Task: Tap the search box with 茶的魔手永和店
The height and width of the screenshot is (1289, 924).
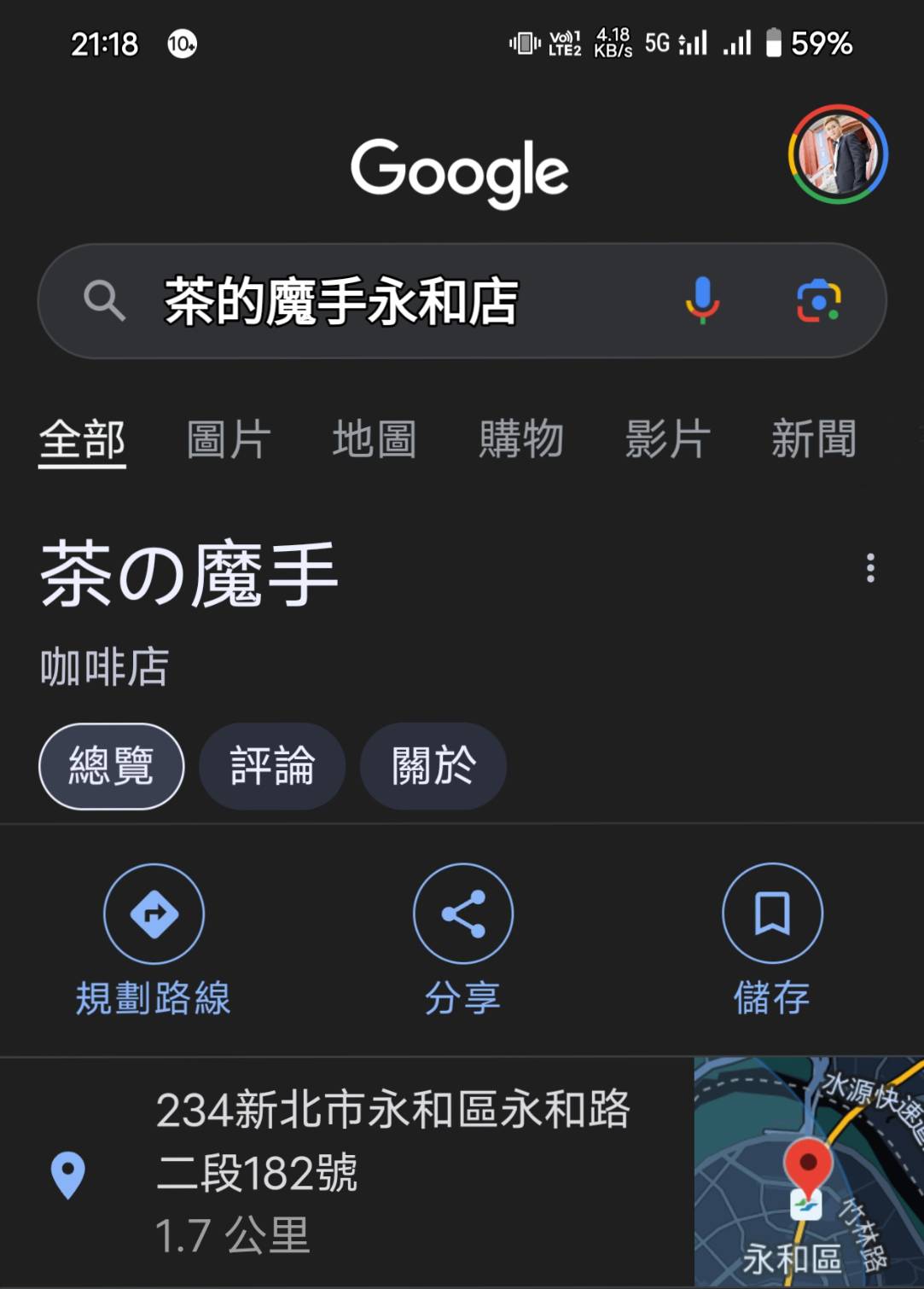Action: pos(462,301)
